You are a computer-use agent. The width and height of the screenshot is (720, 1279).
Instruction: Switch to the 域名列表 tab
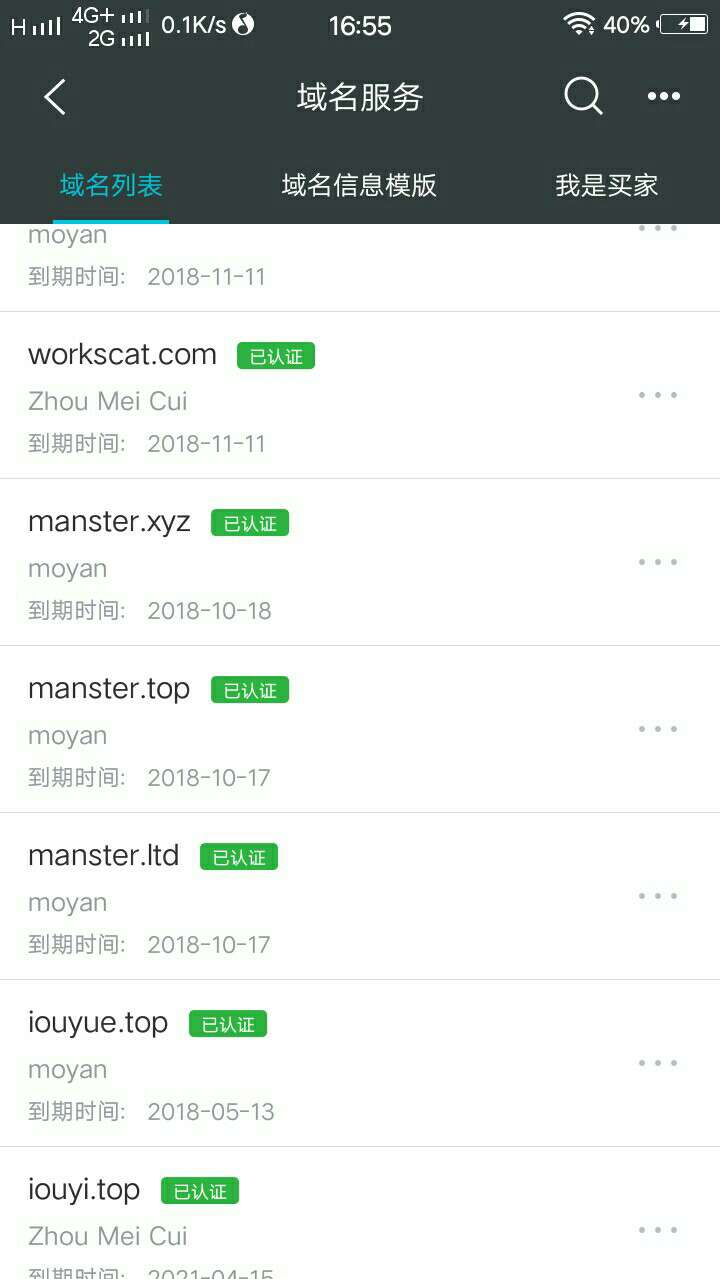click(x=111, y=185)
